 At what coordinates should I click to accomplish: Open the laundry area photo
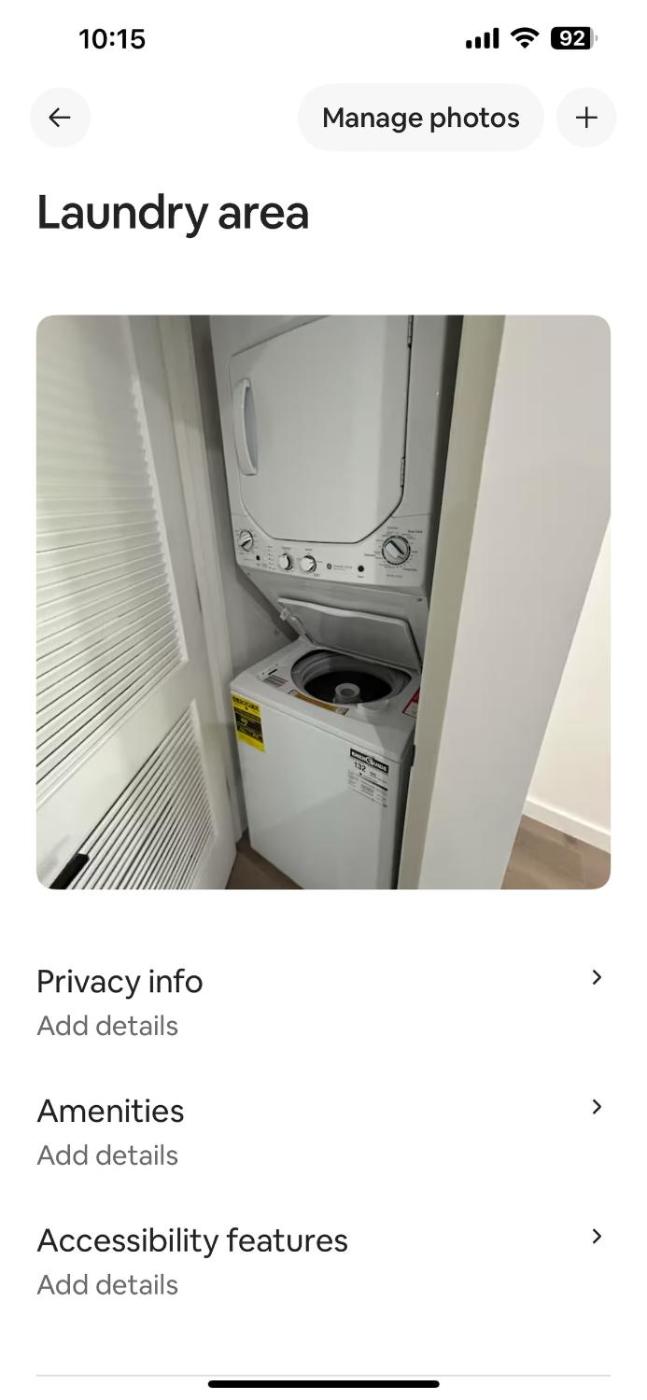pos(323,602)
